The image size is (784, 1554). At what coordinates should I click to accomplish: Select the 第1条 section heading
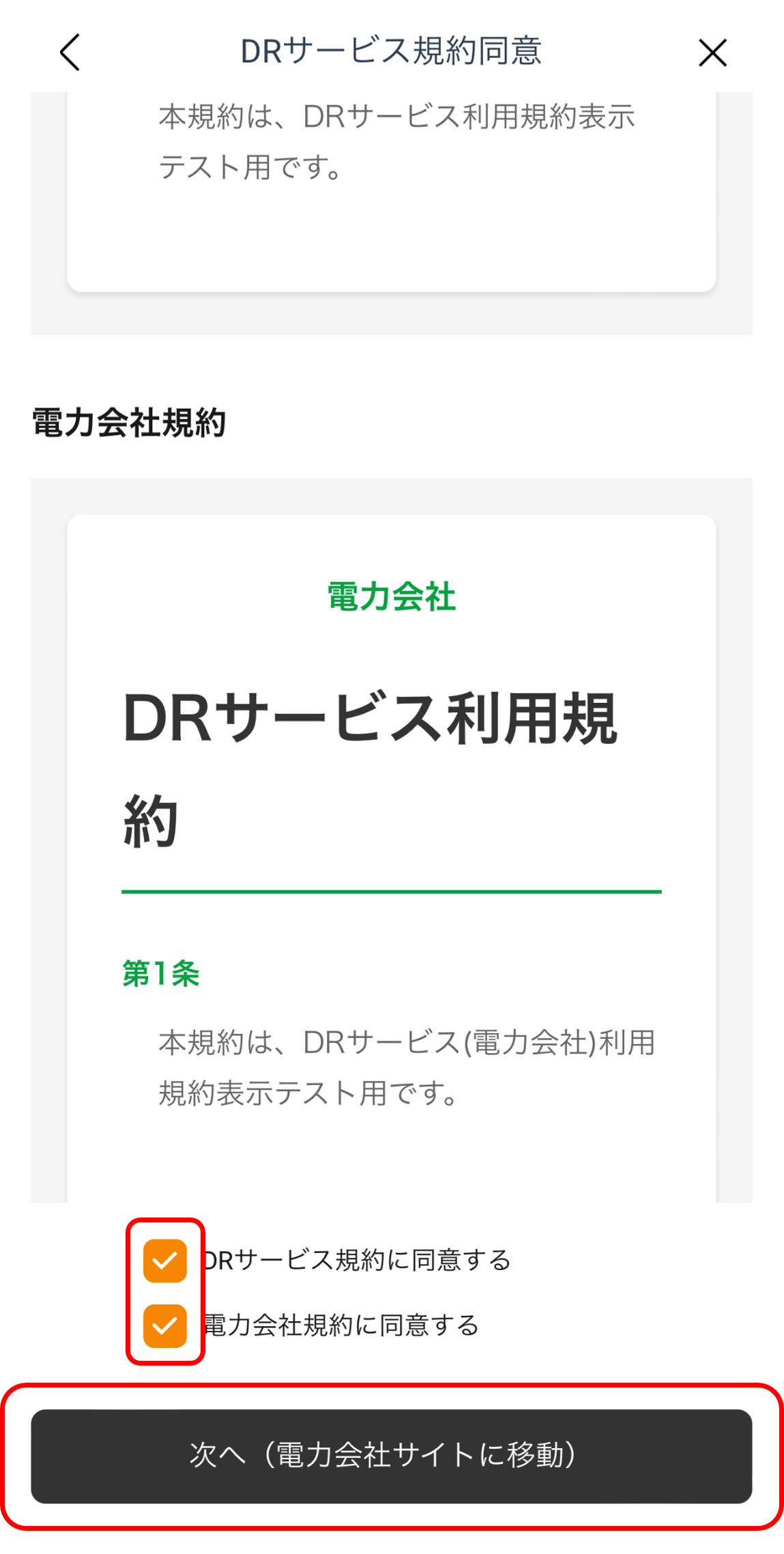click(160, 975)
